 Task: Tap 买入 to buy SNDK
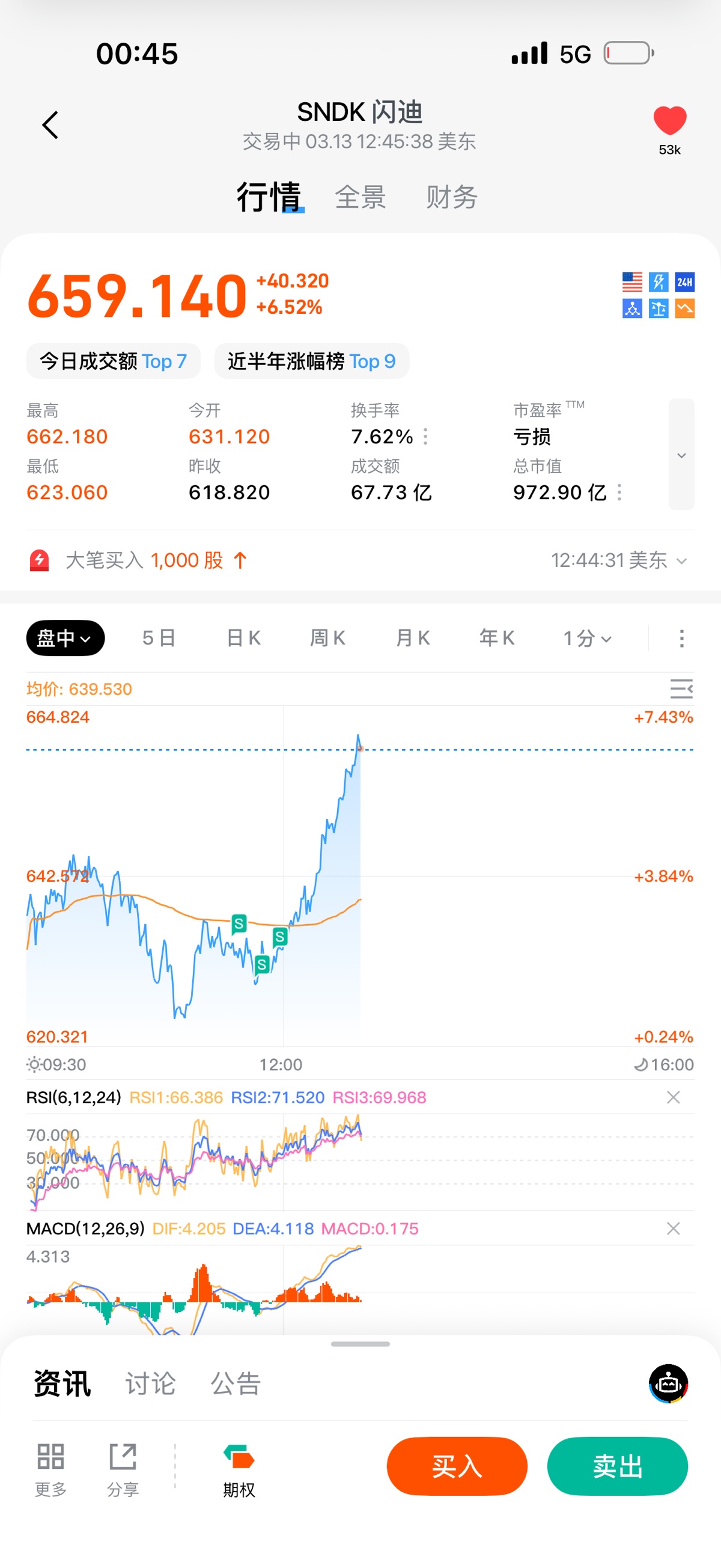pos(457,1466)
